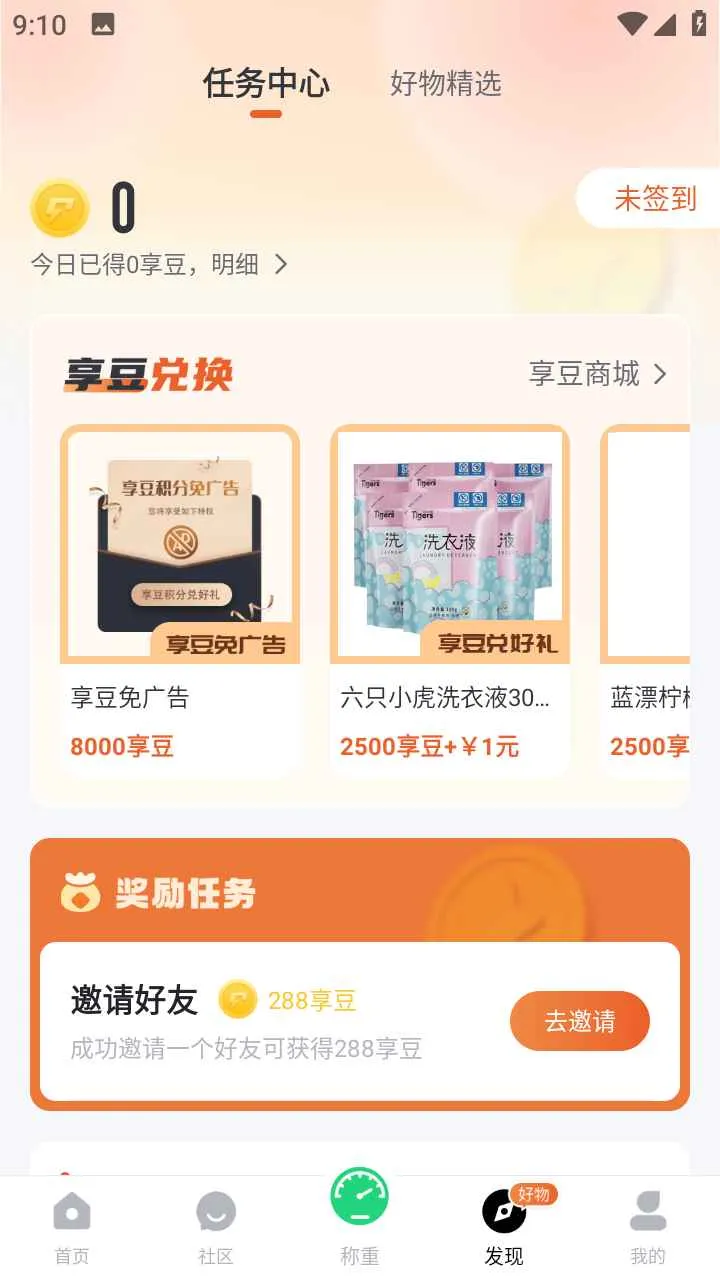This screenshot has width=720, height=1280.
Task: Select the 发现 discover tab
Action: (504, 1228)
